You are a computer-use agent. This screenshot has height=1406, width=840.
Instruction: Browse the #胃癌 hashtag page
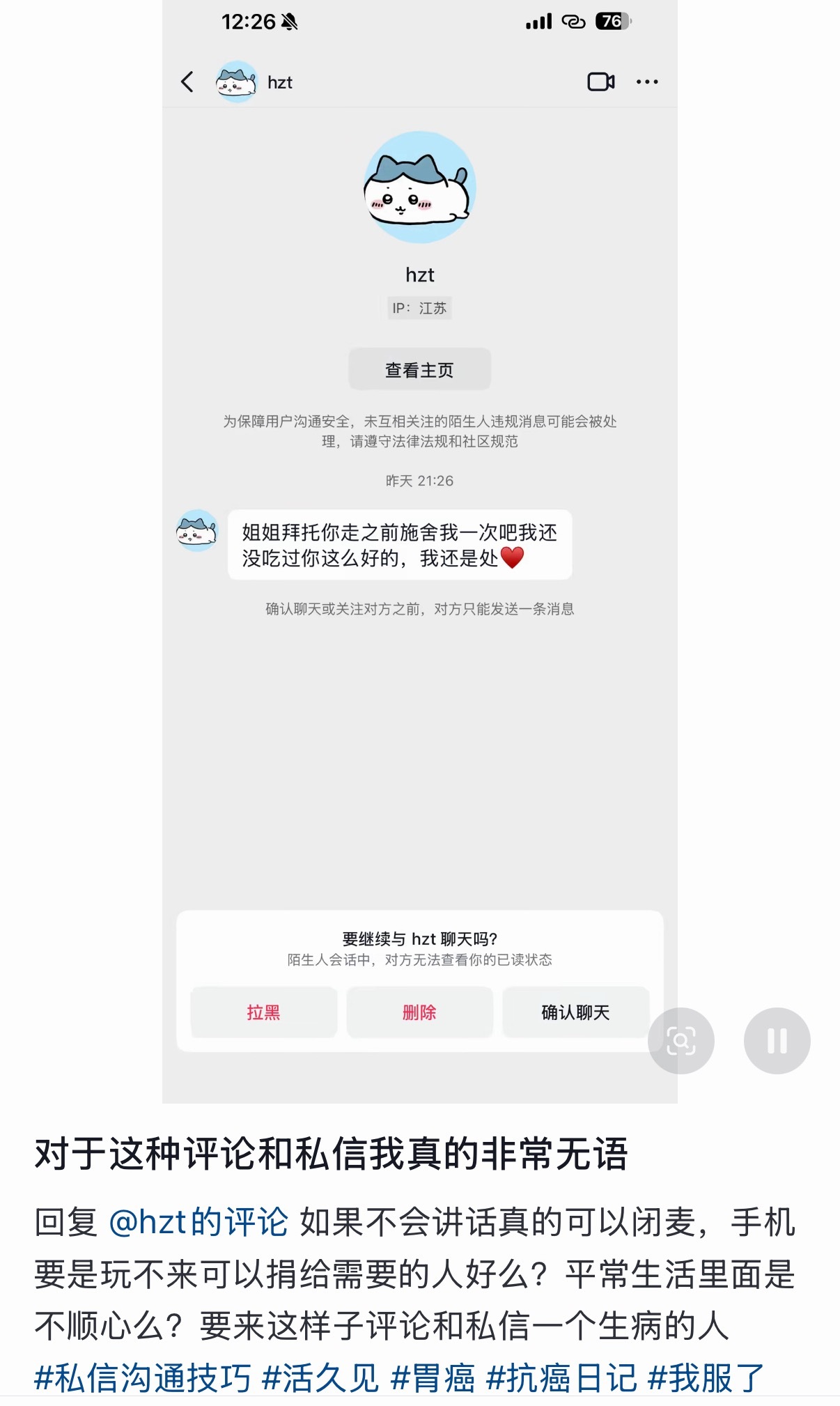pyautogui.click(x=433, y=1378)
